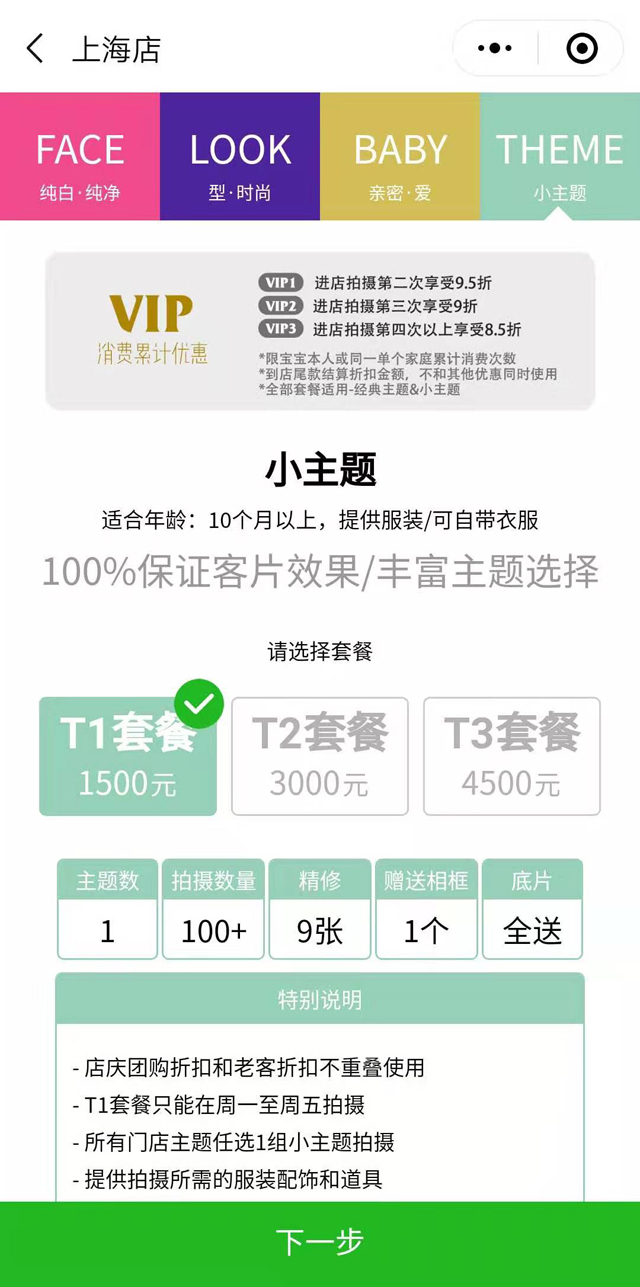This screenshot has width=640, height=1287.
Task: Go back from 上海店 page
Action: pos(36,49)
